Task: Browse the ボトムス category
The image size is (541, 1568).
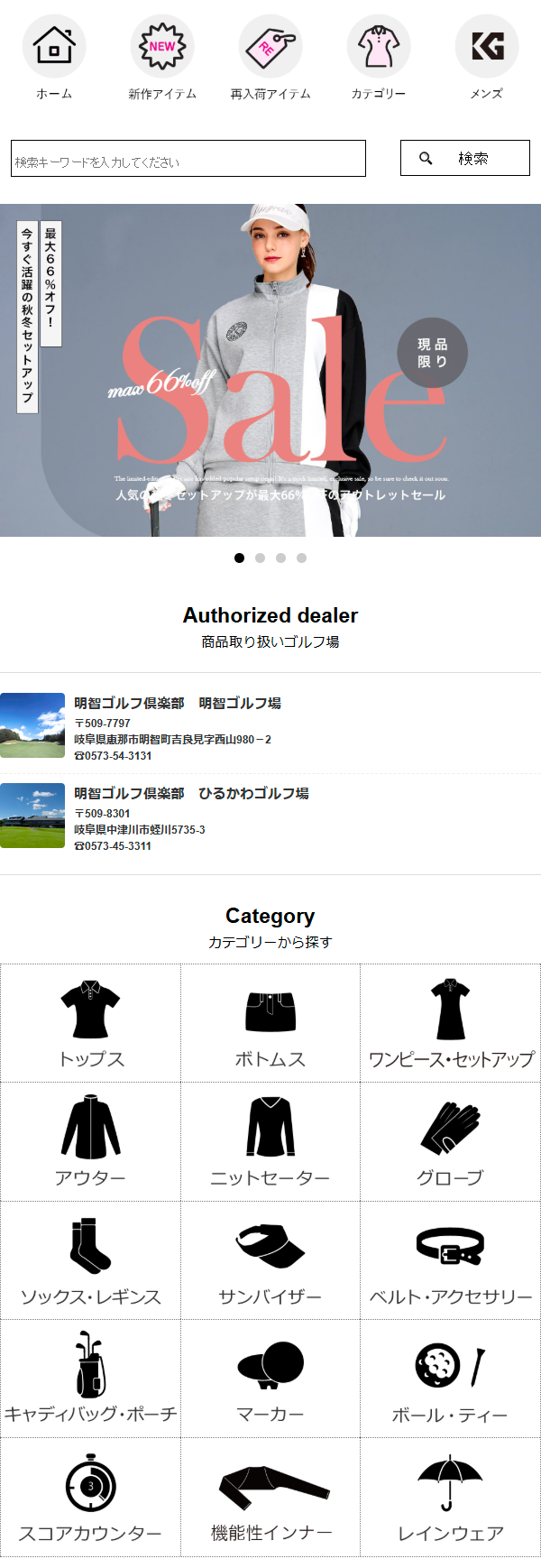Action: point(270,1024)
